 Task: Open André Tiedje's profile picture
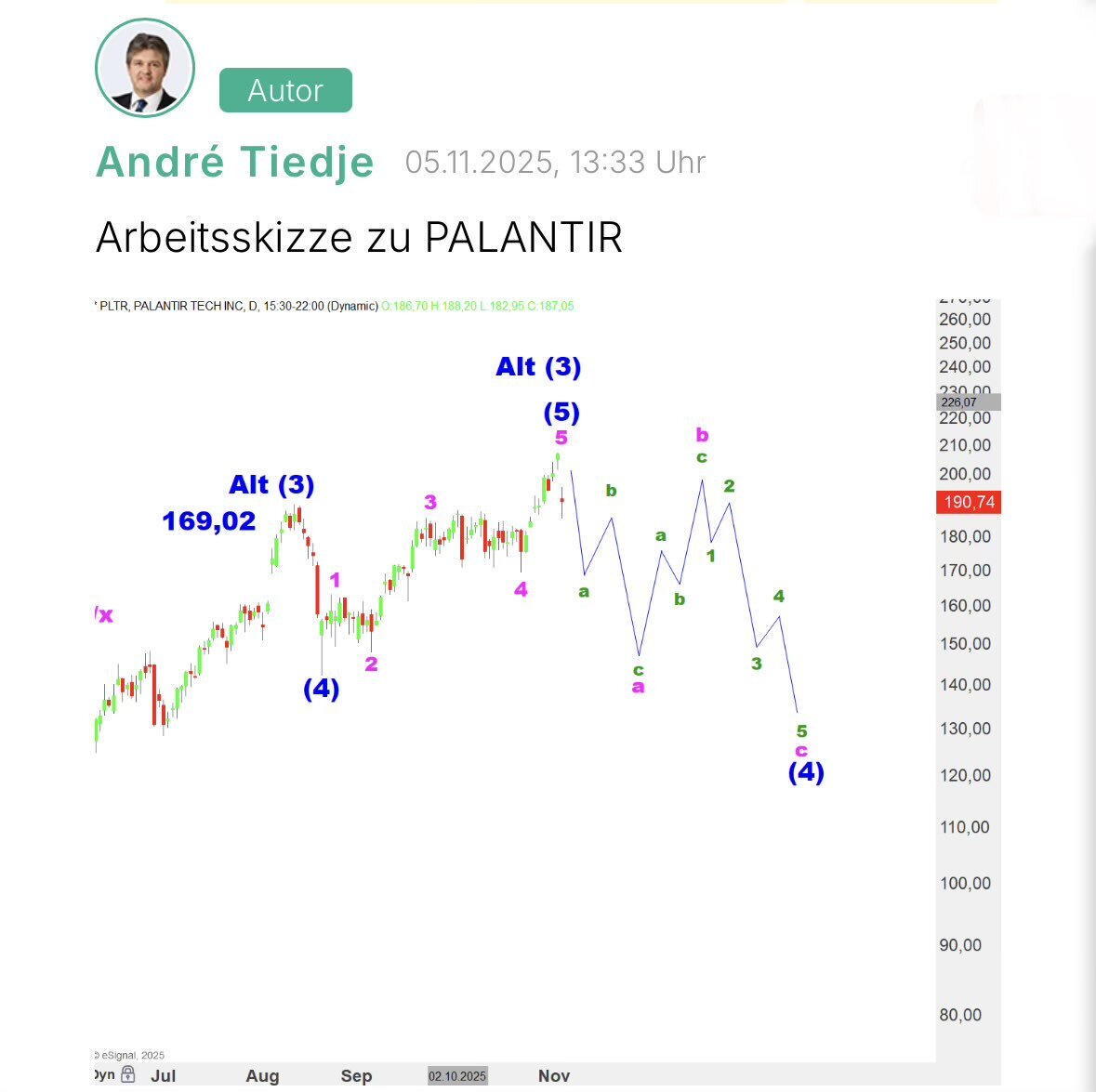click(x=144, y=68)
